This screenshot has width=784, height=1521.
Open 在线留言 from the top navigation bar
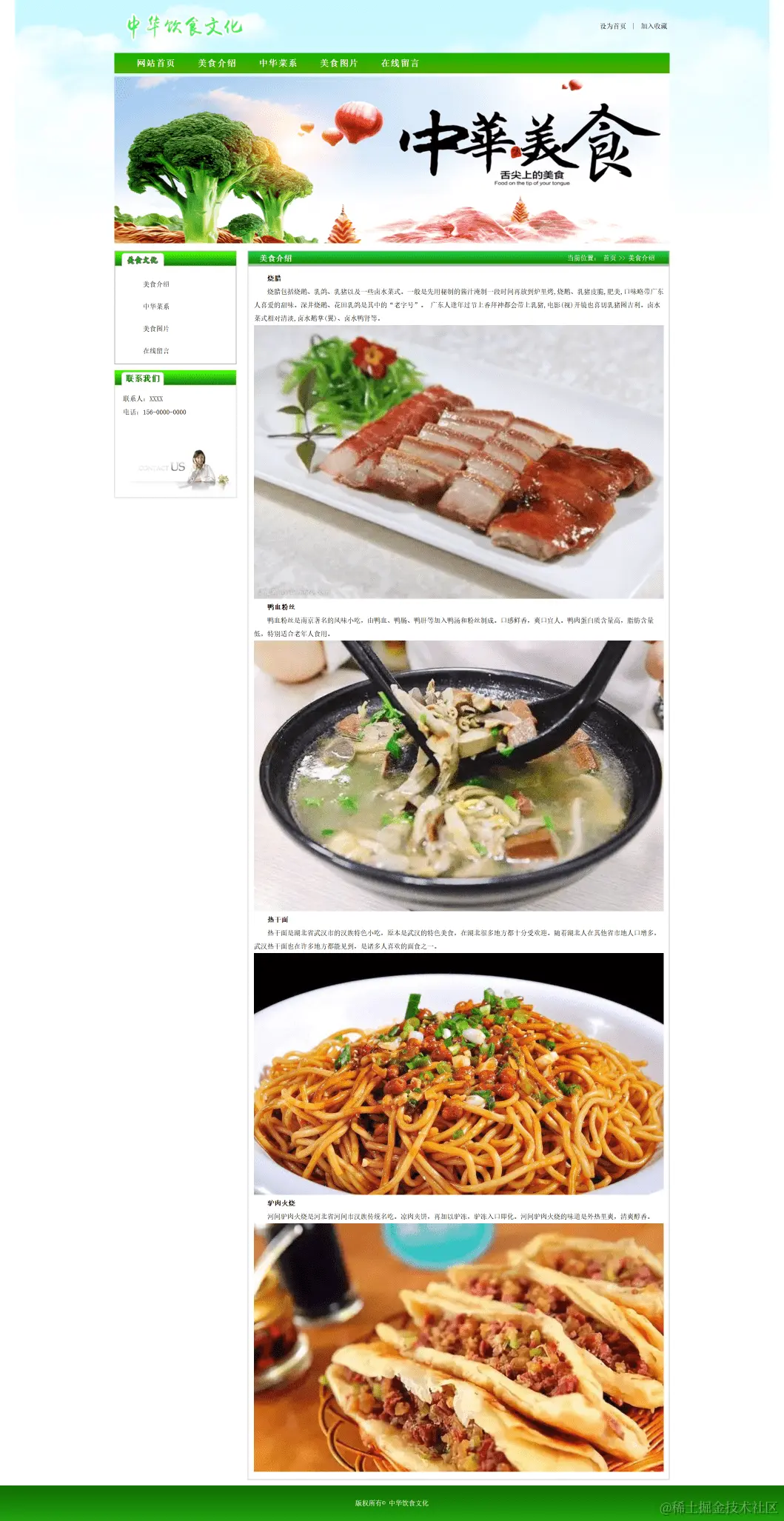(400, 64)
